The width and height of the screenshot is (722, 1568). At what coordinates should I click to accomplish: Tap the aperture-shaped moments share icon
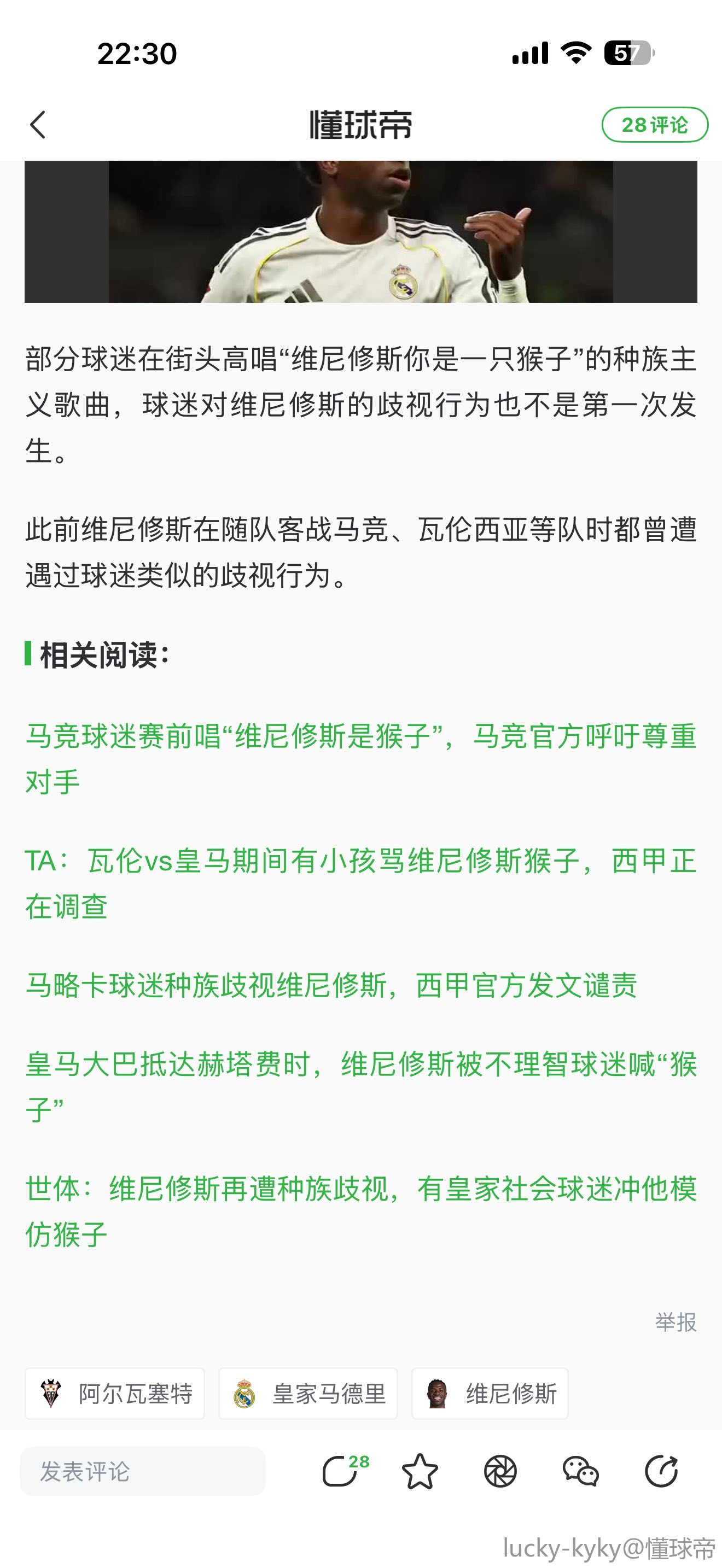500,1472
